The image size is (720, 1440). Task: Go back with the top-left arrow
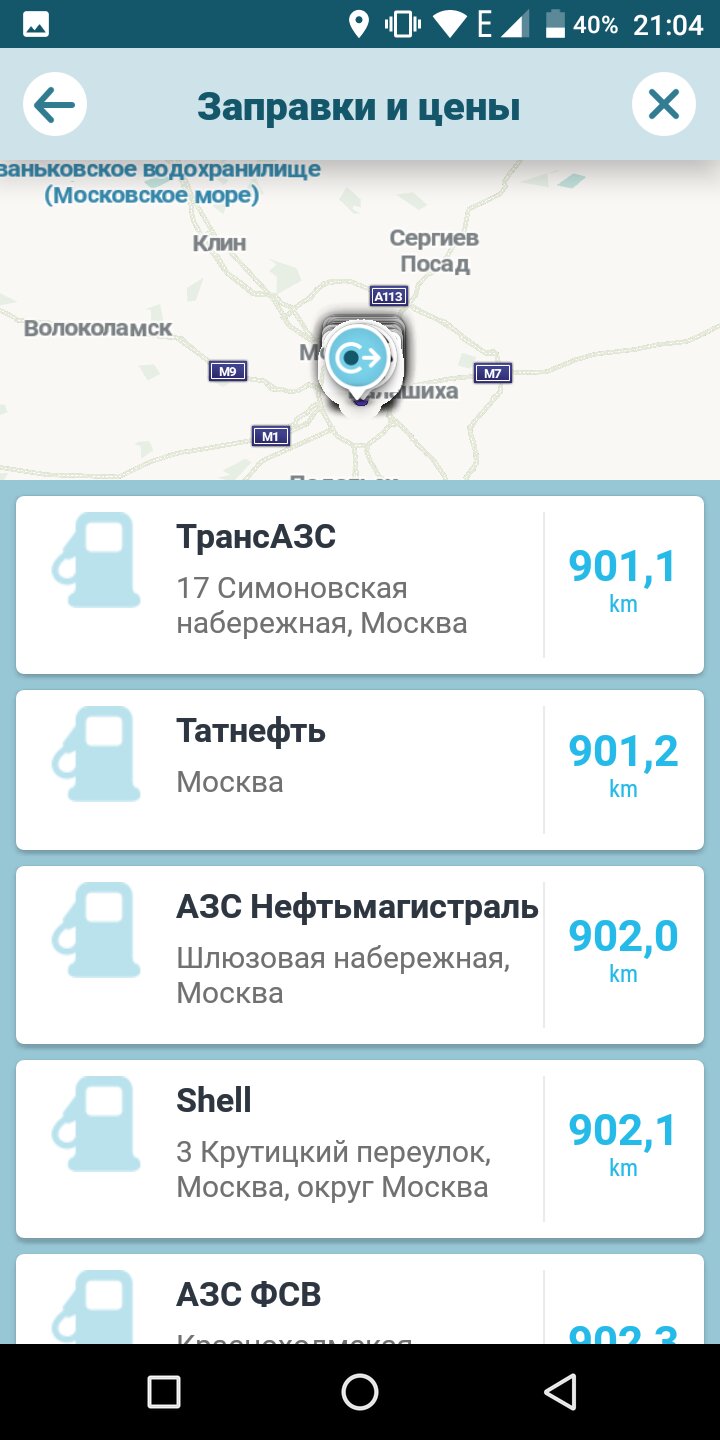[x=55, y=104]
